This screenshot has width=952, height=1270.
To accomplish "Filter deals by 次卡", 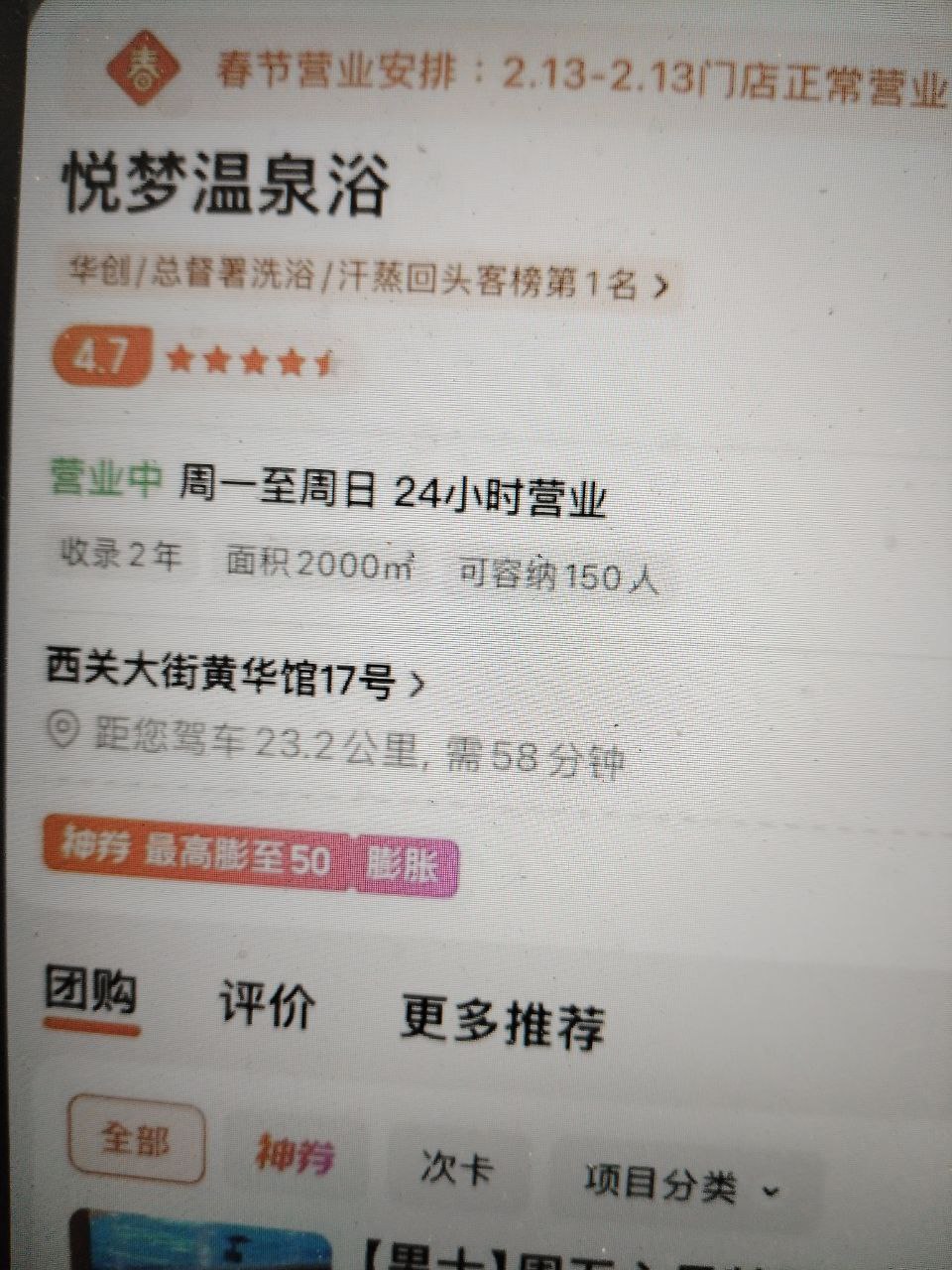I will point(456,1168).
